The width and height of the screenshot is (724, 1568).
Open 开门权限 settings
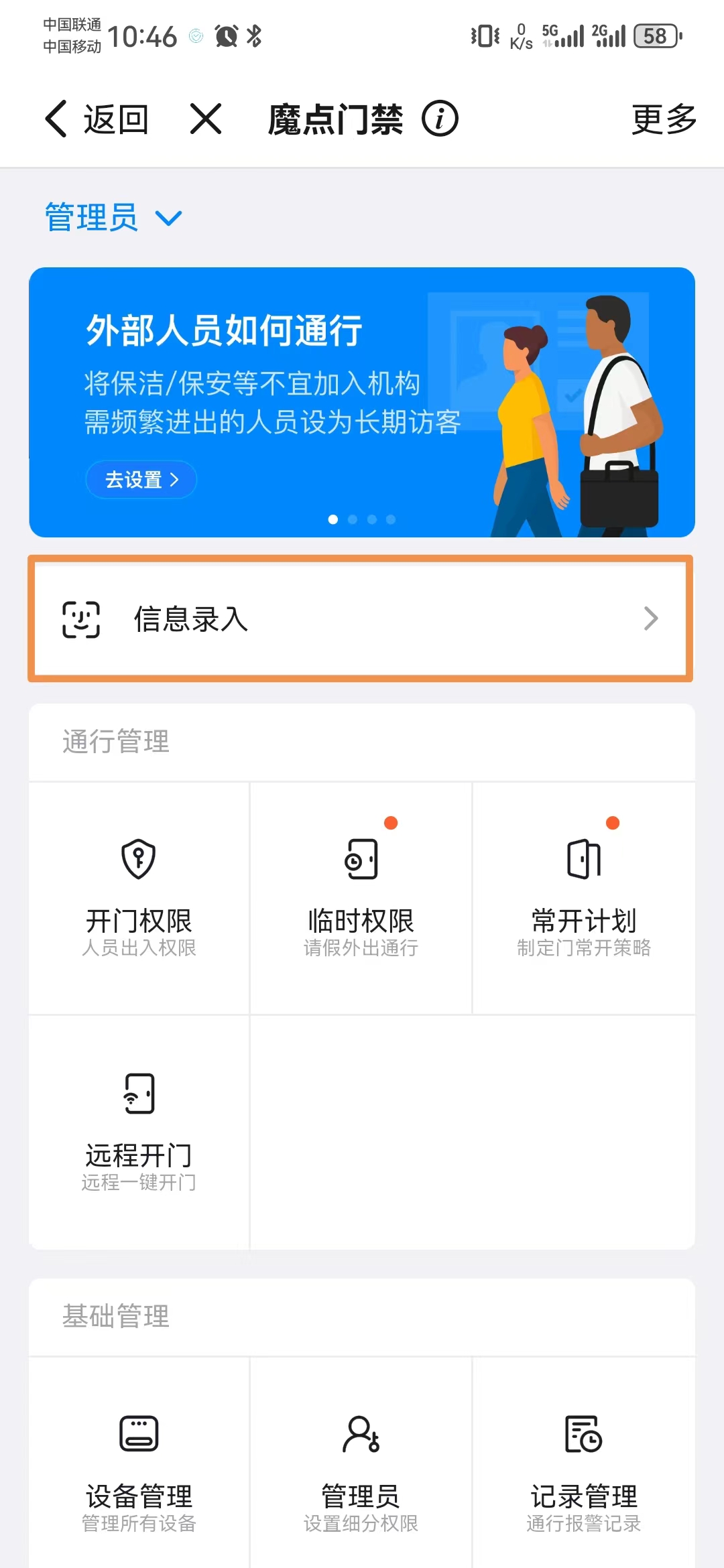[139, 897]
